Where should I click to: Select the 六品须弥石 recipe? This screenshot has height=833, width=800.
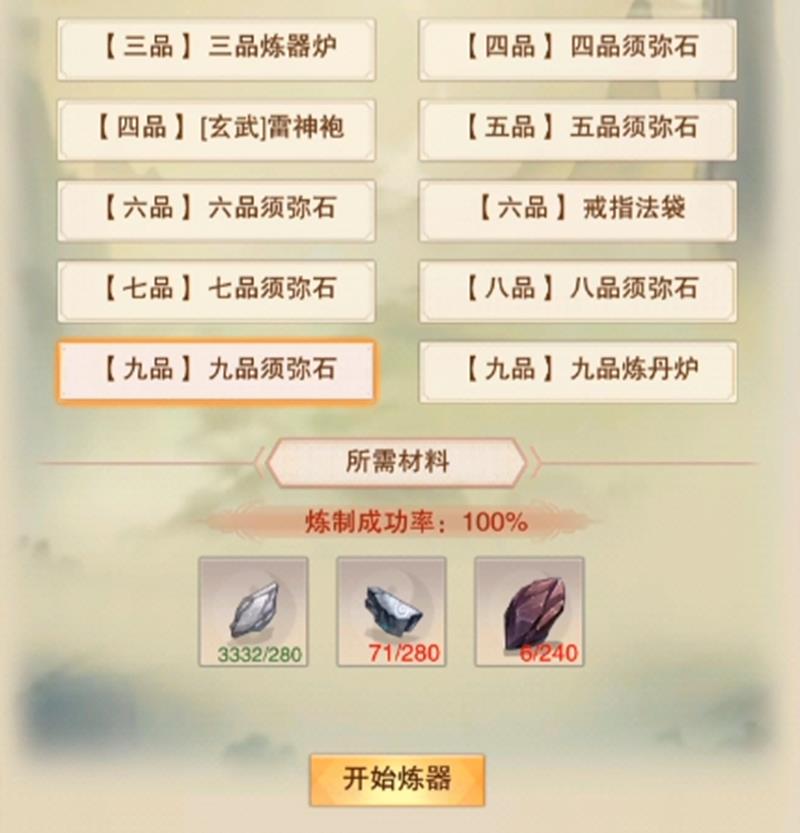pos(216,210)
